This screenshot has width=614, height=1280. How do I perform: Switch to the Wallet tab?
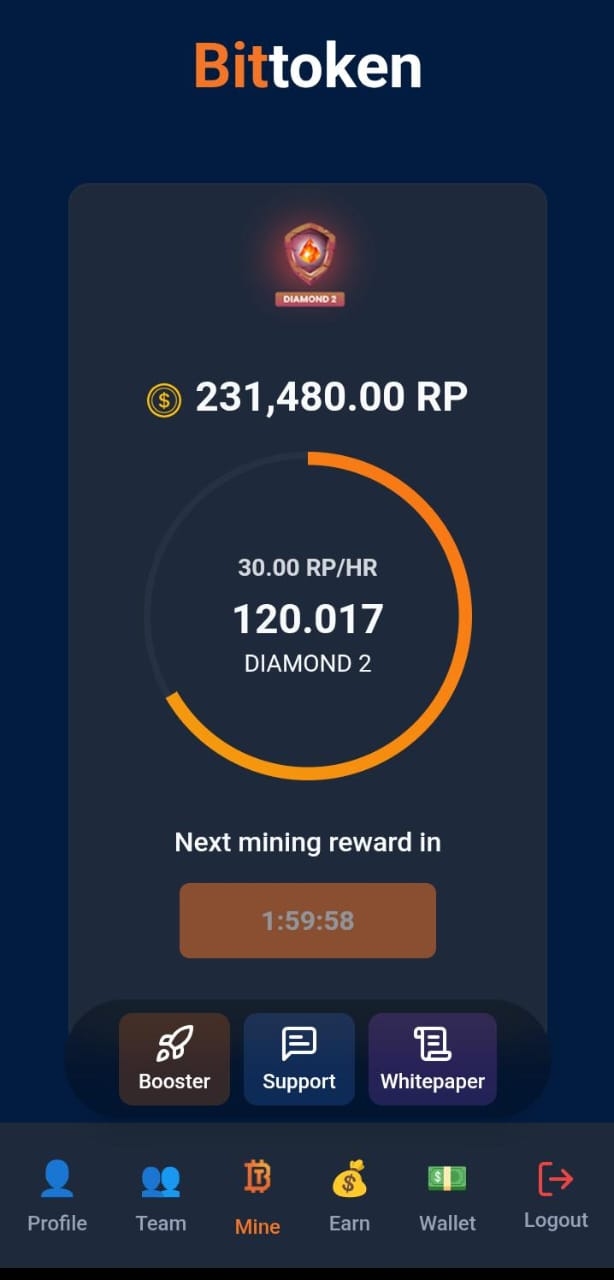447,1196
